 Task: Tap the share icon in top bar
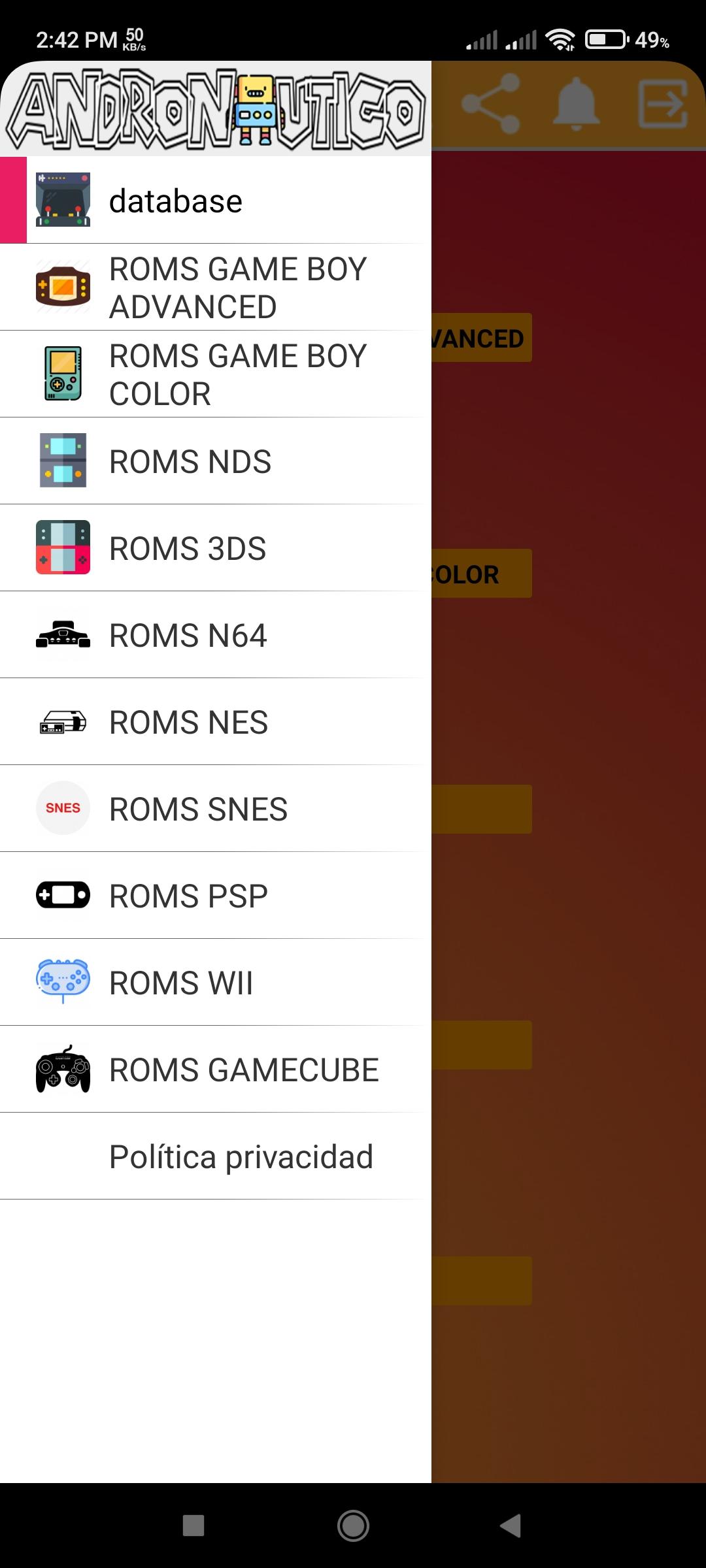[490, 104]
